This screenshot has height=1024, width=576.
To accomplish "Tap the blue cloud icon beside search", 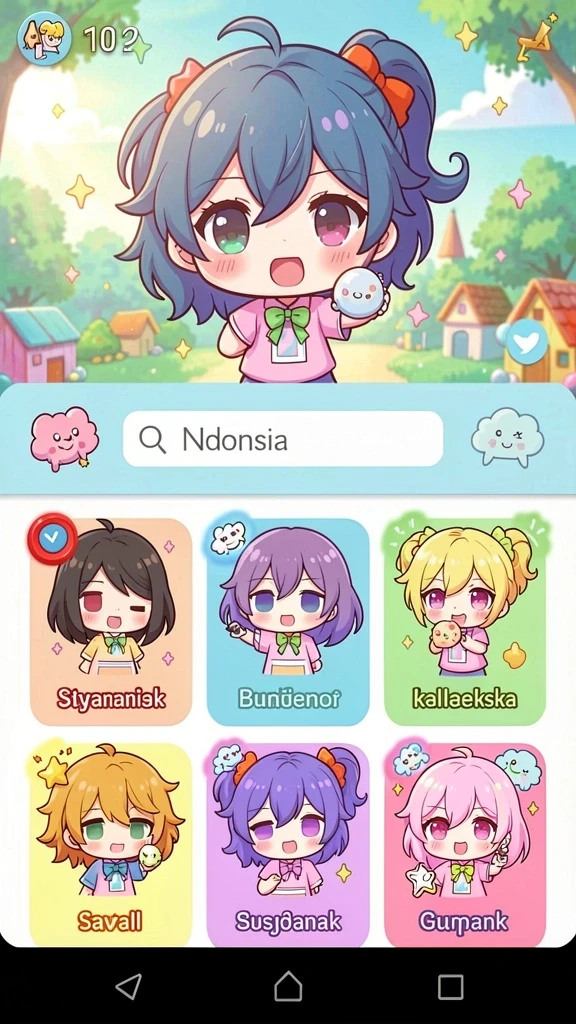I will [507, 438].
